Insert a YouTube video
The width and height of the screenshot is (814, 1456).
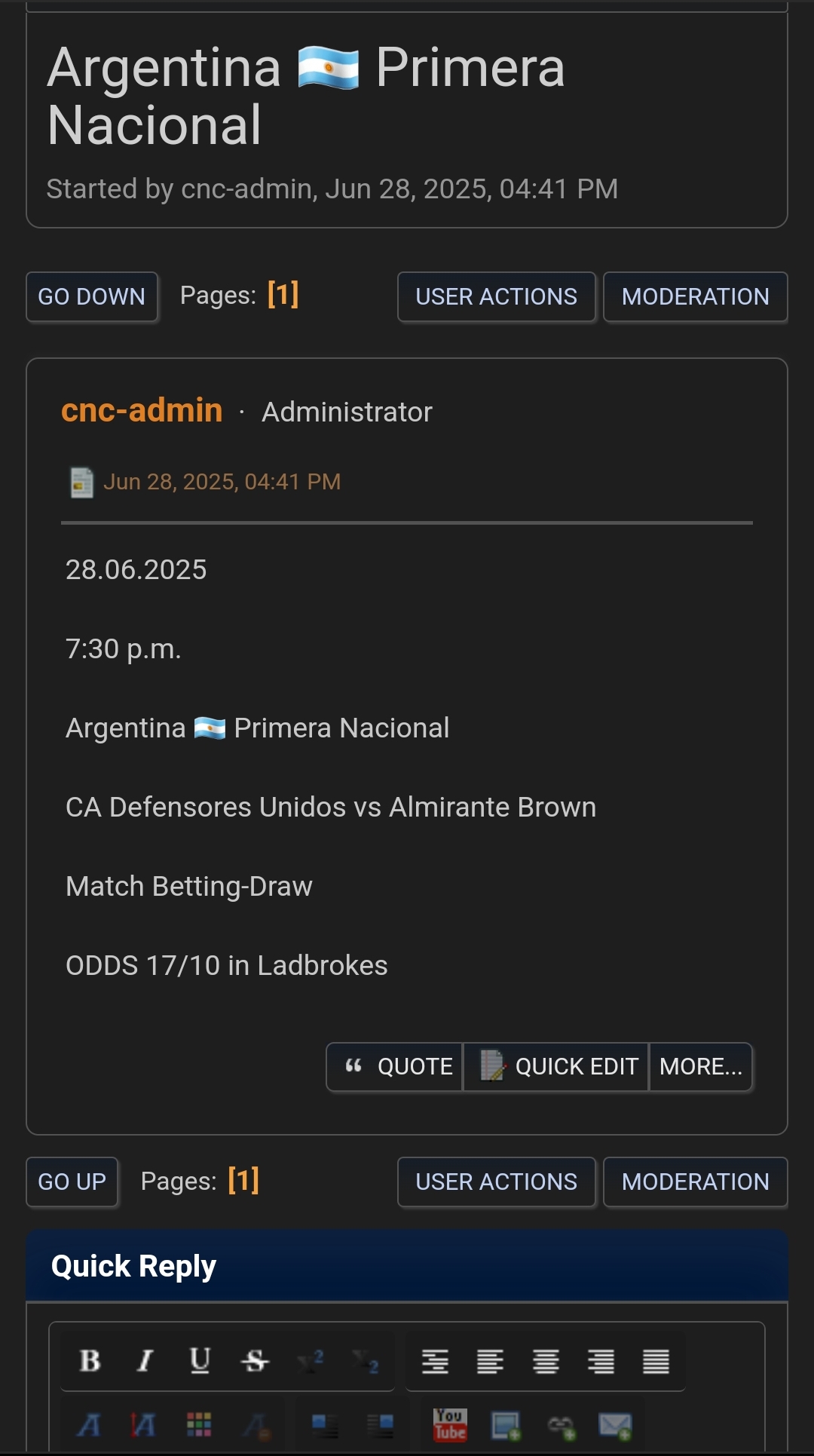(450, 1425)
